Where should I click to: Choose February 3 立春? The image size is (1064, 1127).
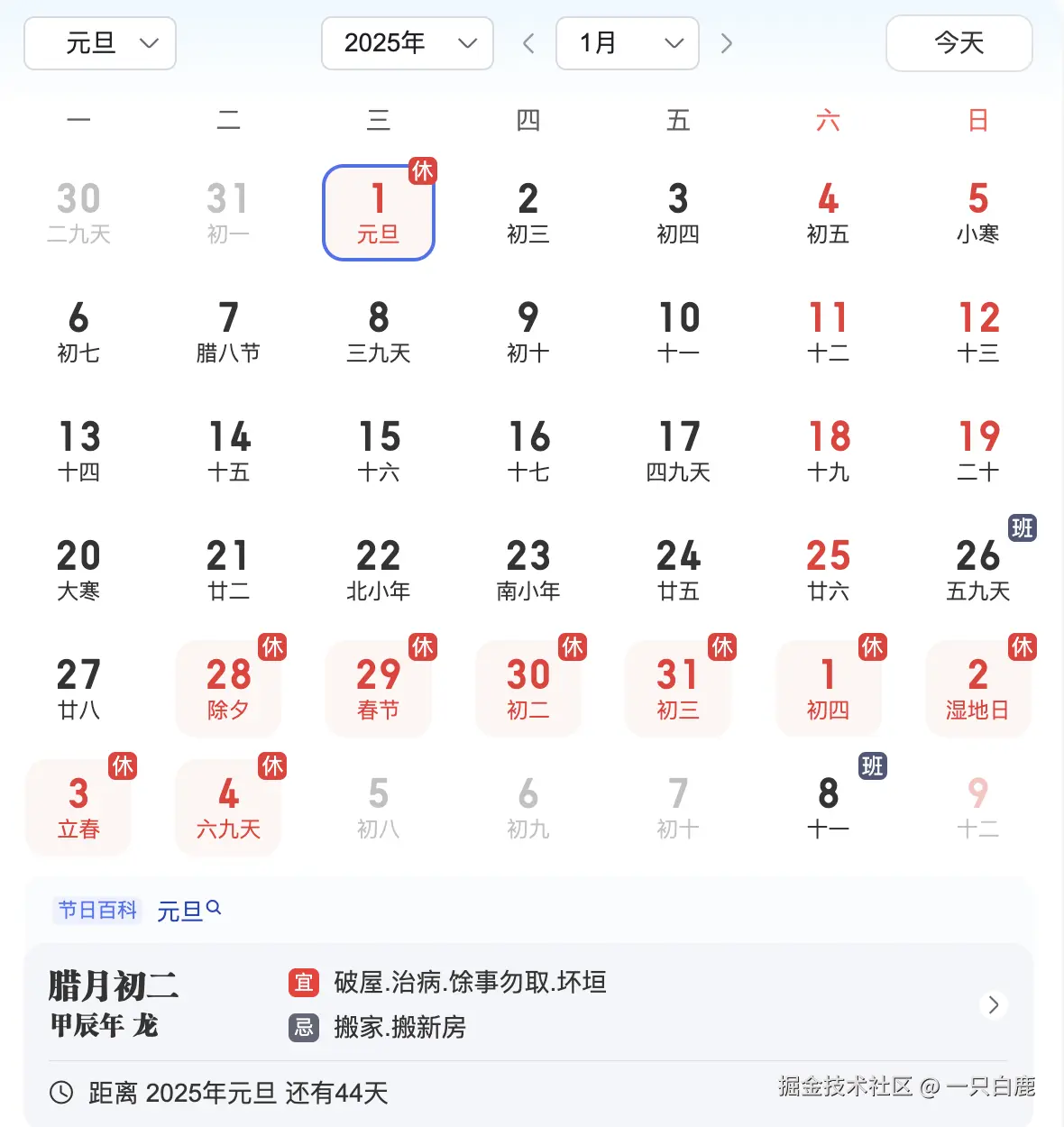[x=78, y=808]
